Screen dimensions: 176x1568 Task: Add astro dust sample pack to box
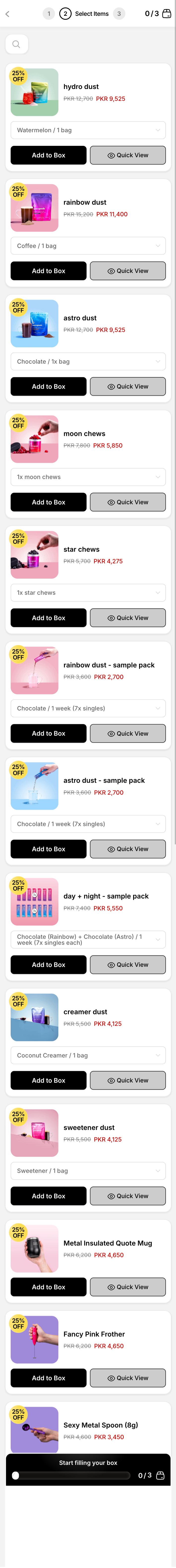click(48, 849)
